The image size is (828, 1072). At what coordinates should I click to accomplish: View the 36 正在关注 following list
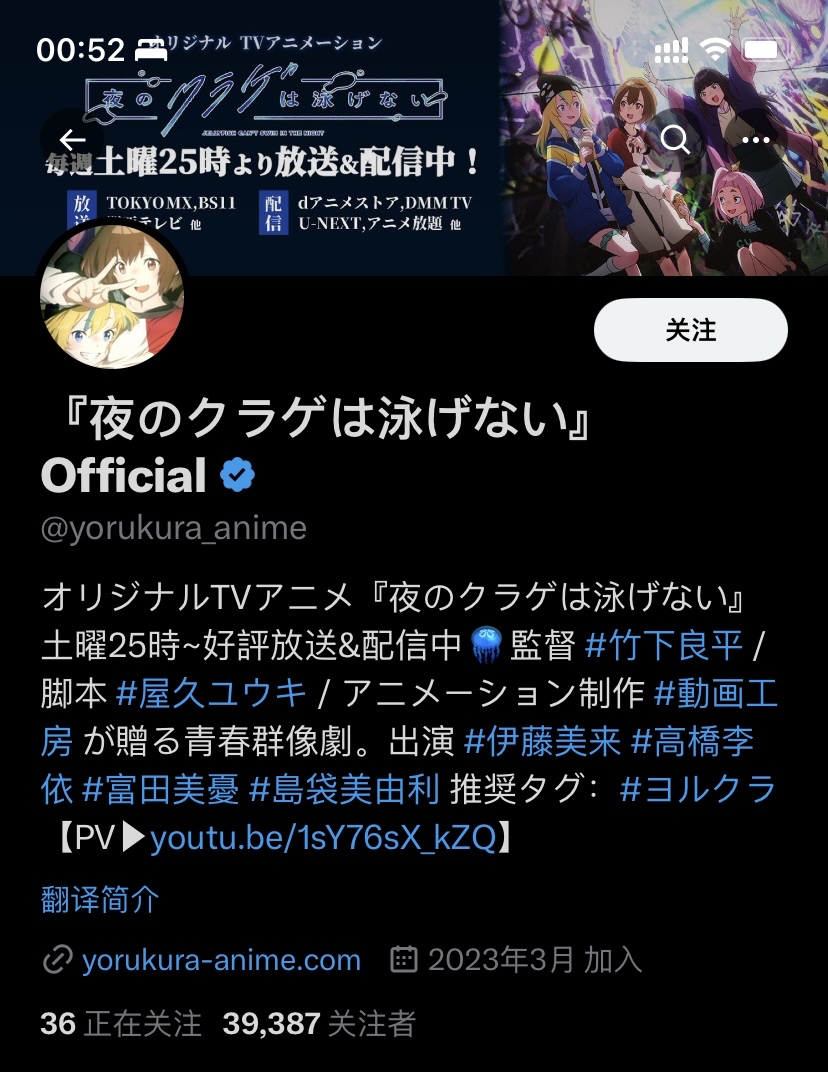tap(121, 1023)
